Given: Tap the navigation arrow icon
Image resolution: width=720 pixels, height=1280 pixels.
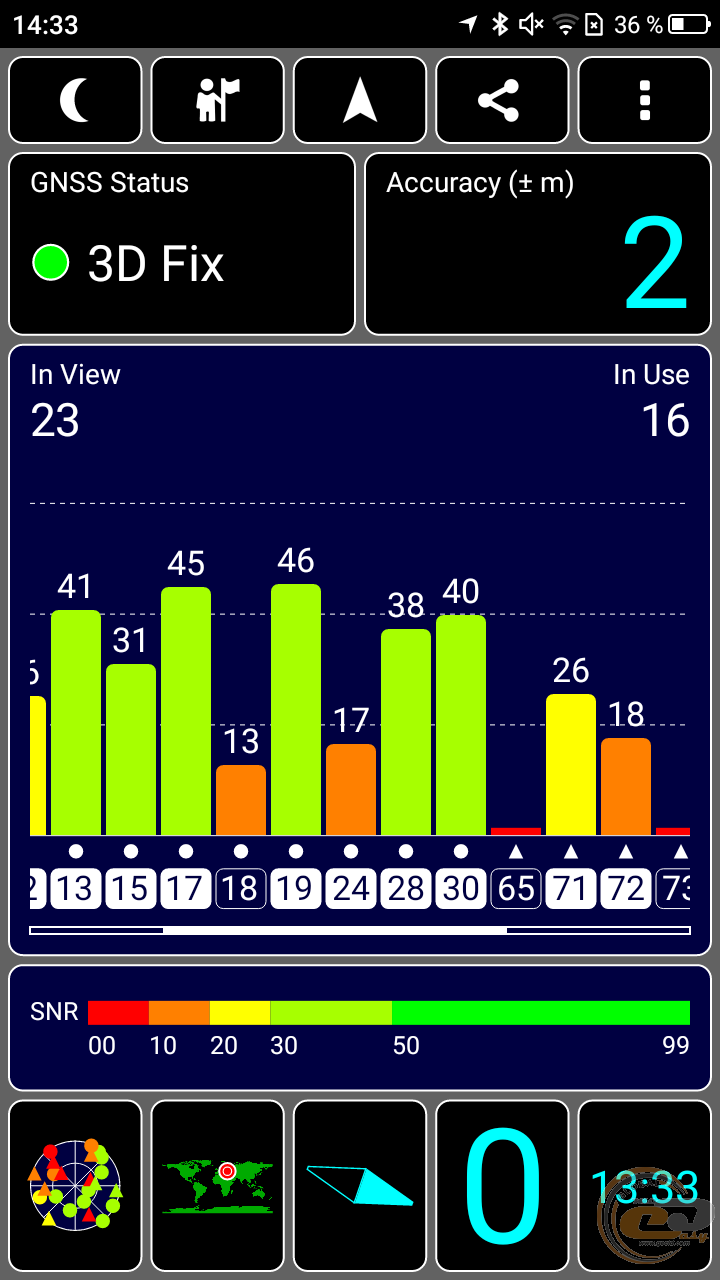Looking at the screenshot, I should click(x=360, y=101).
